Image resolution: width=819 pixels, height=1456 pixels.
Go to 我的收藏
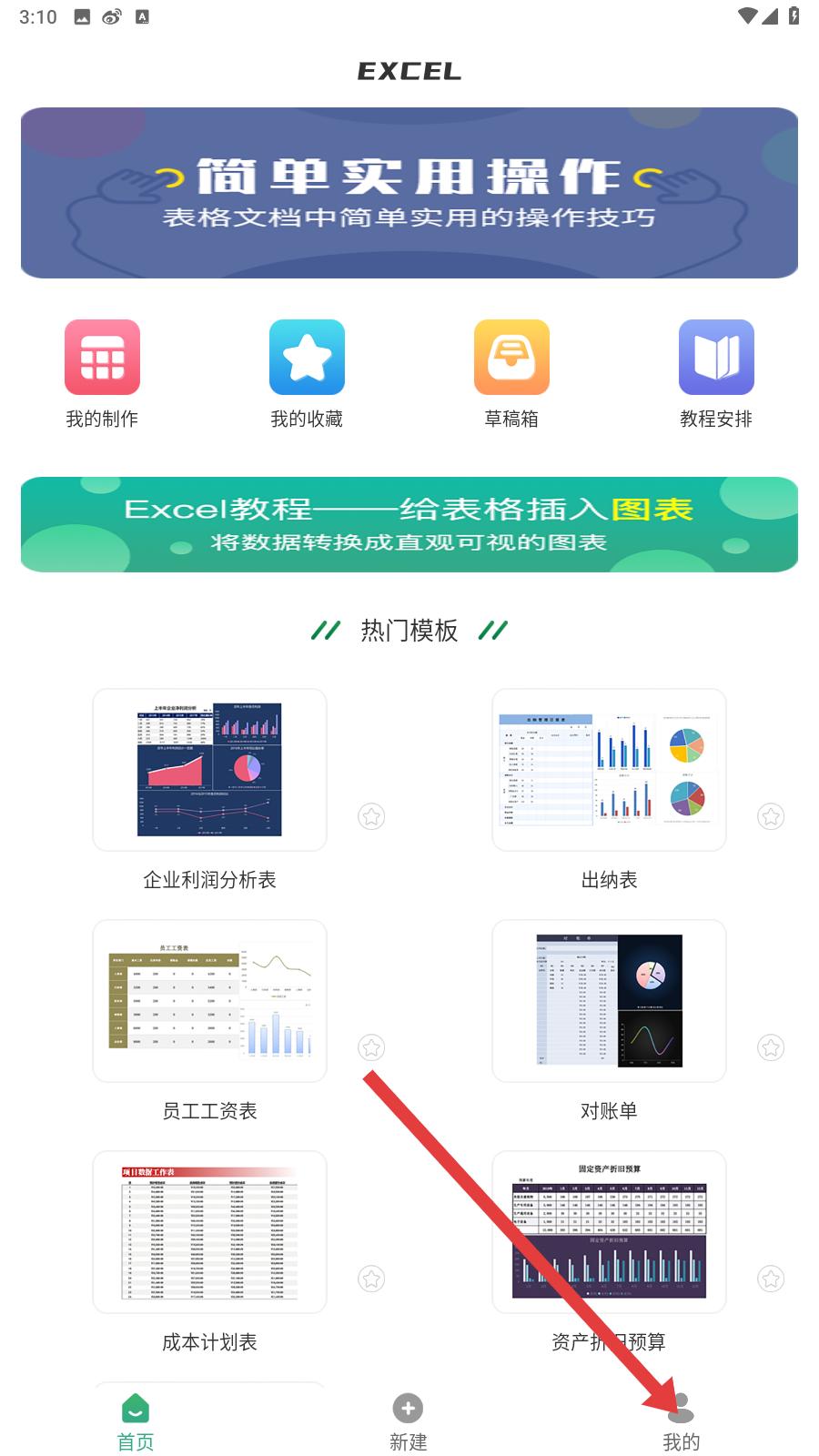click(x=307, y=374)
